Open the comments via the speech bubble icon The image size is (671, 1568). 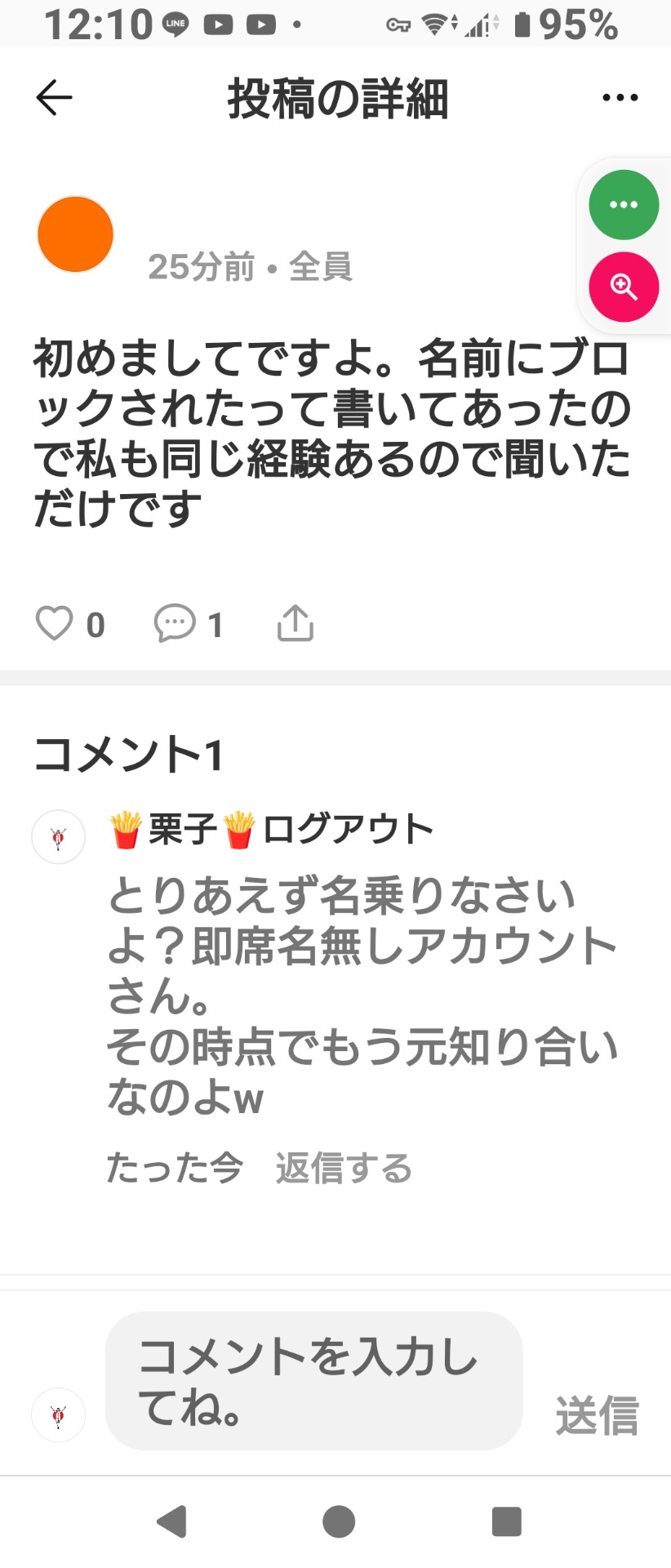173,623
